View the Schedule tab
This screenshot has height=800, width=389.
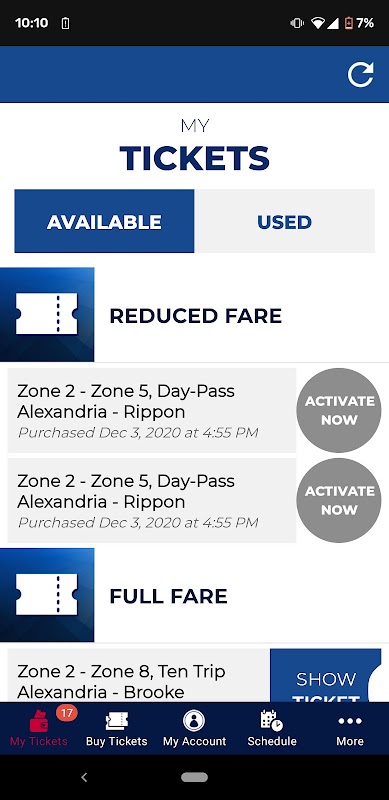coord(272,728)
